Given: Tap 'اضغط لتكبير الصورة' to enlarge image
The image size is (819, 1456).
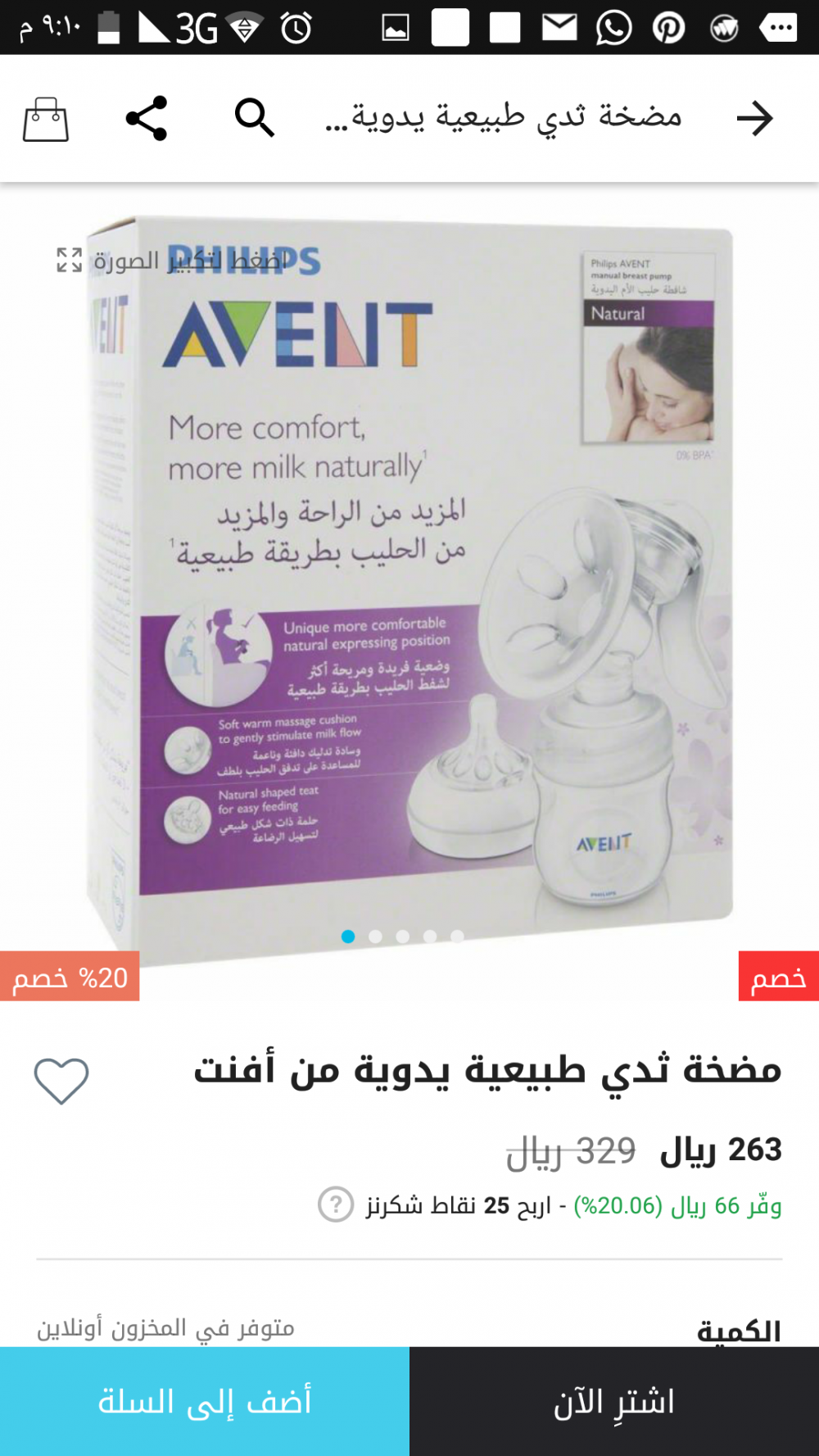Looking at the screenshot, I should pyautogui.click(x=170, y=261).
